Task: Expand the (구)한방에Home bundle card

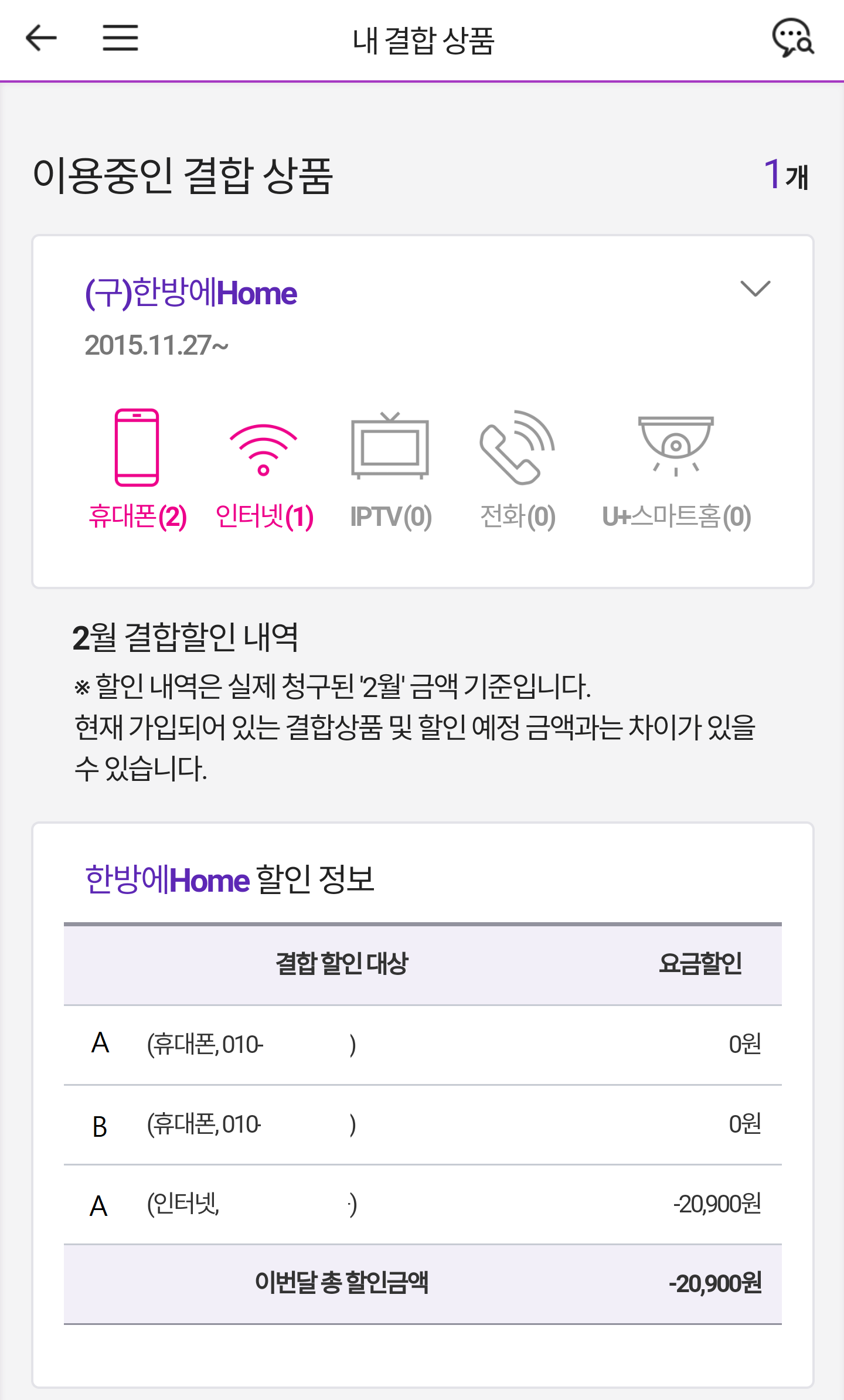Action: point(755,288)
